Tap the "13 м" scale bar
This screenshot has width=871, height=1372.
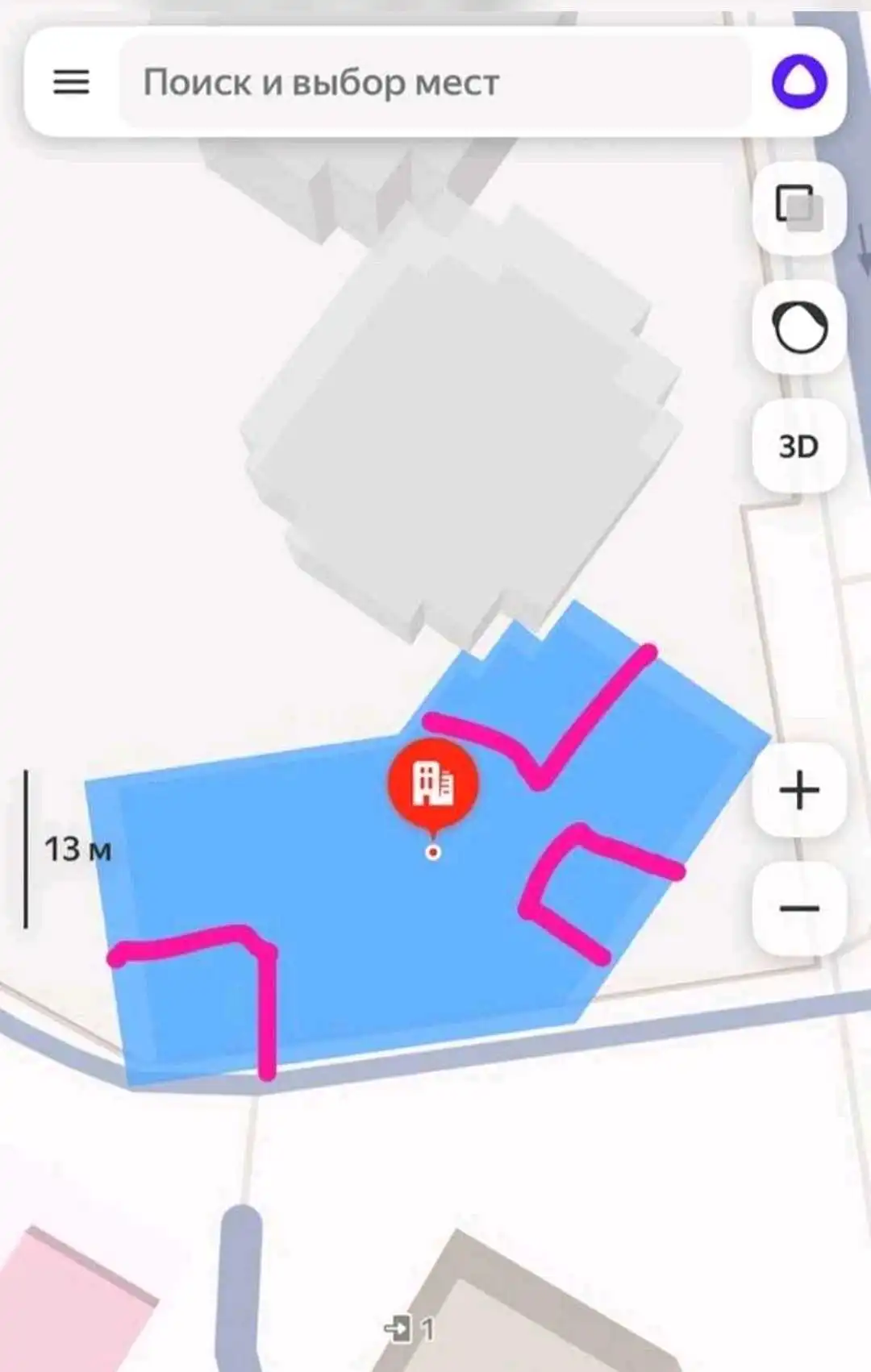[x=77, y=849]
